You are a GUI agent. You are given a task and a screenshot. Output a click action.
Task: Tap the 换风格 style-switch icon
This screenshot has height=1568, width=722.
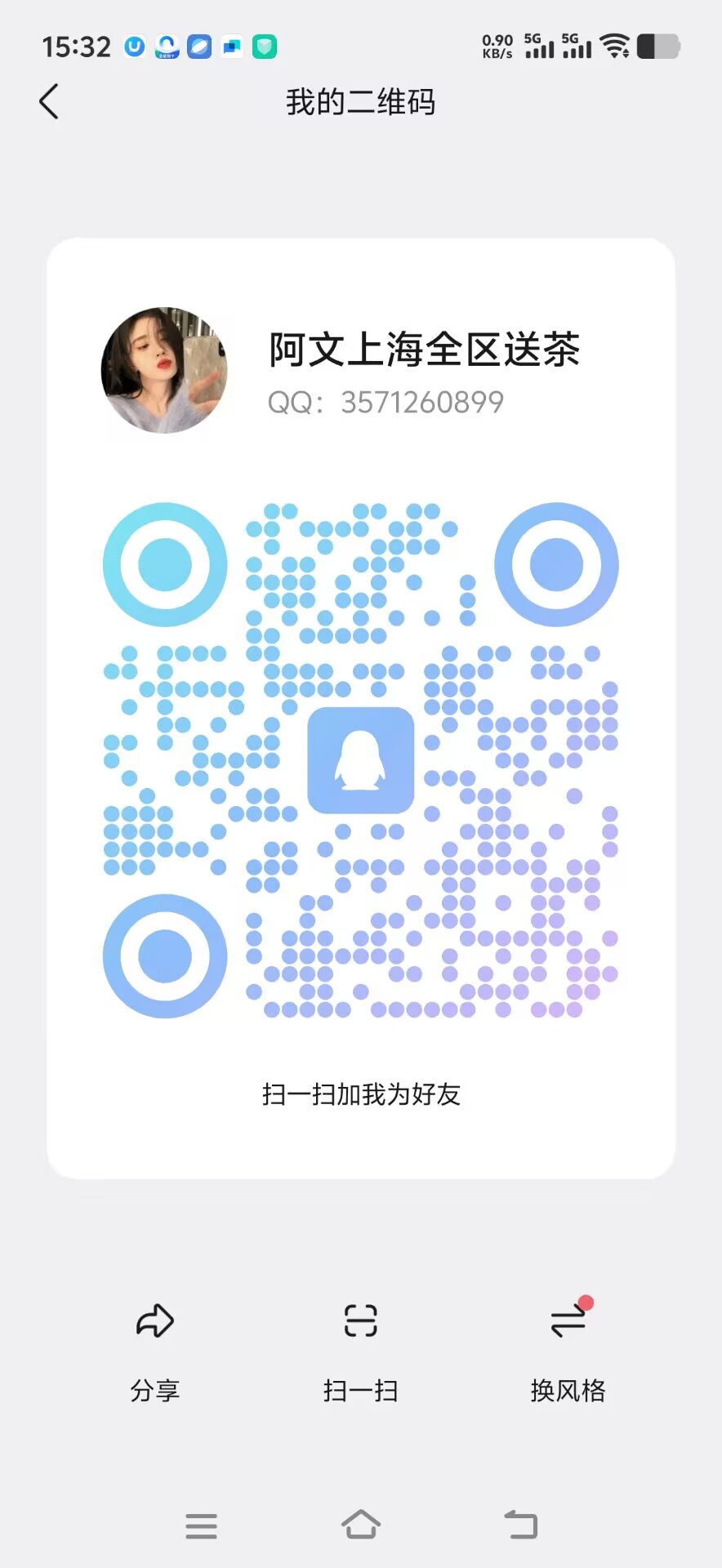point(568,1323)
